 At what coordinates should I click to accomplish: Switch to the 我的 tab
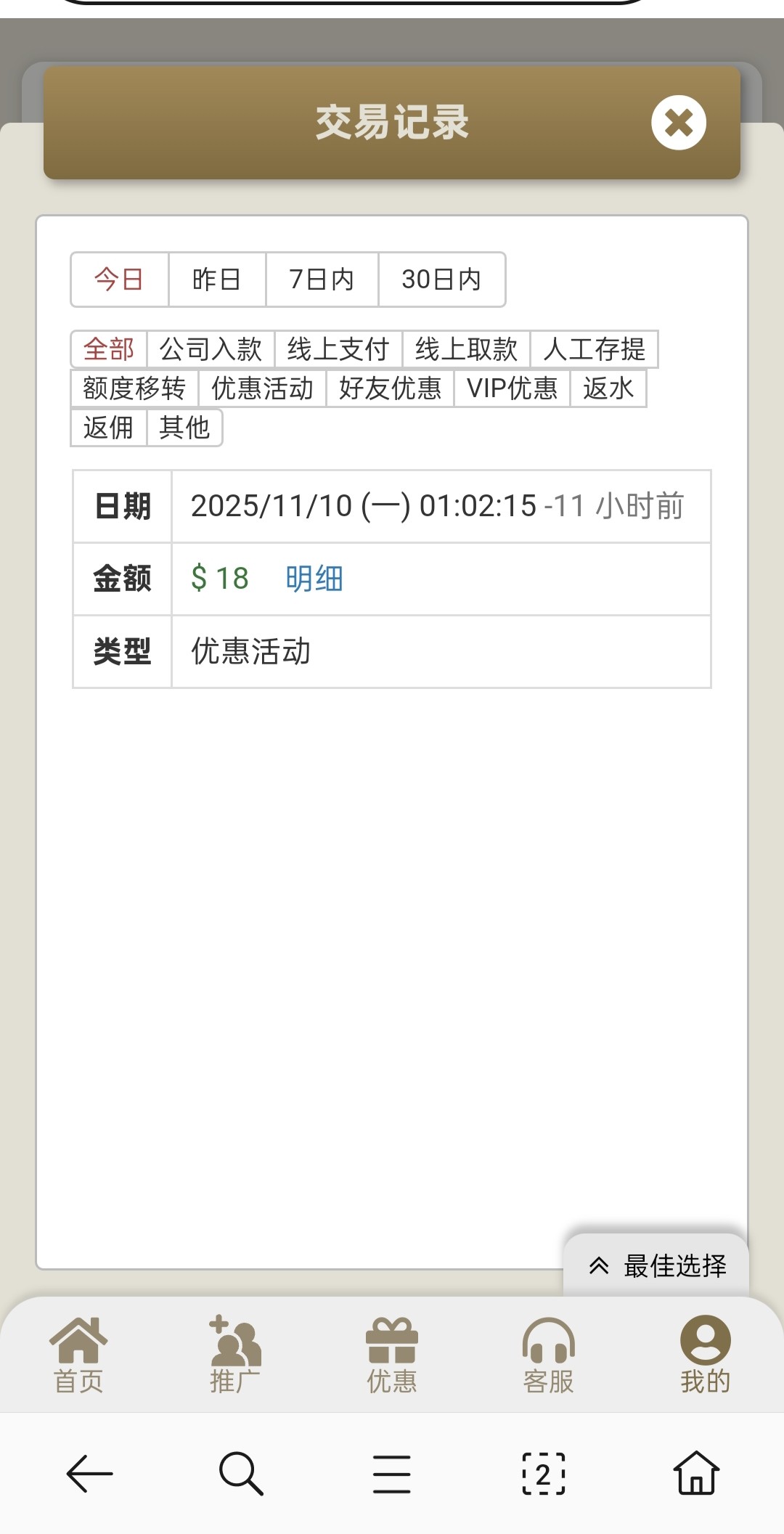[705, 1354]
